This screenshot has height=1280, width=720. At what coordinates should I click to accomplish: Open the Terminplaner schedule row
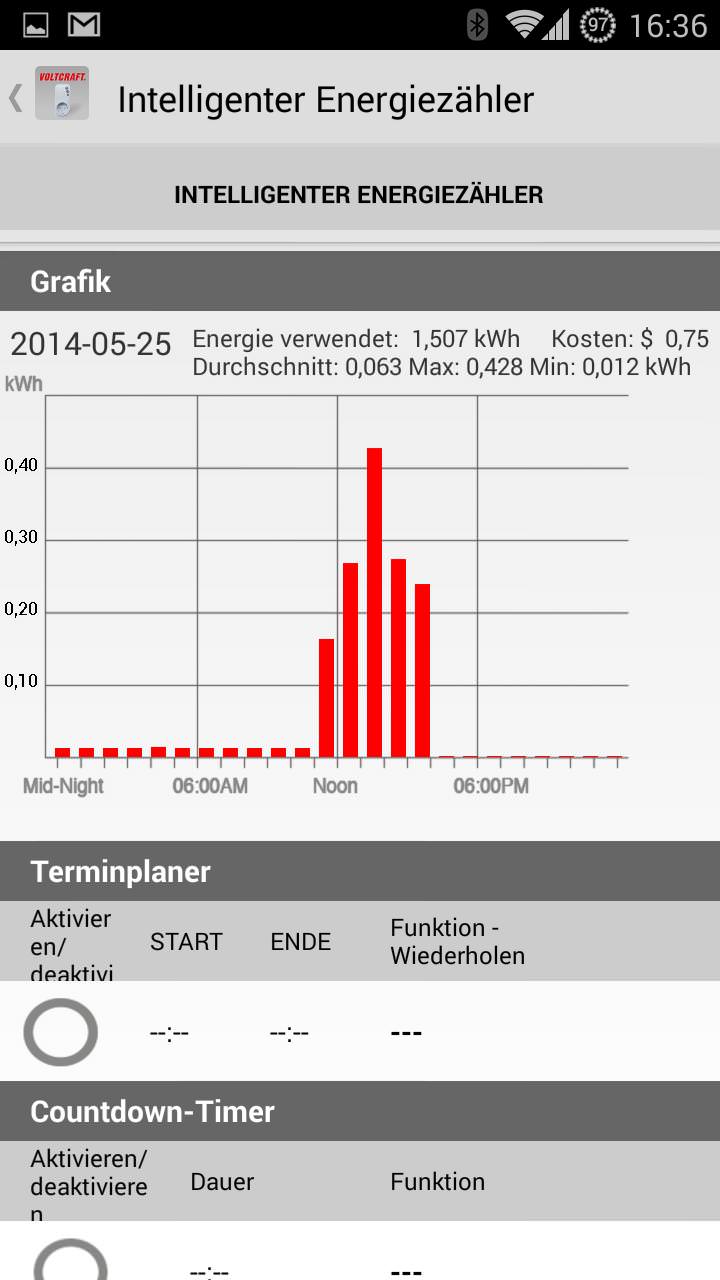coord(360,1031)
